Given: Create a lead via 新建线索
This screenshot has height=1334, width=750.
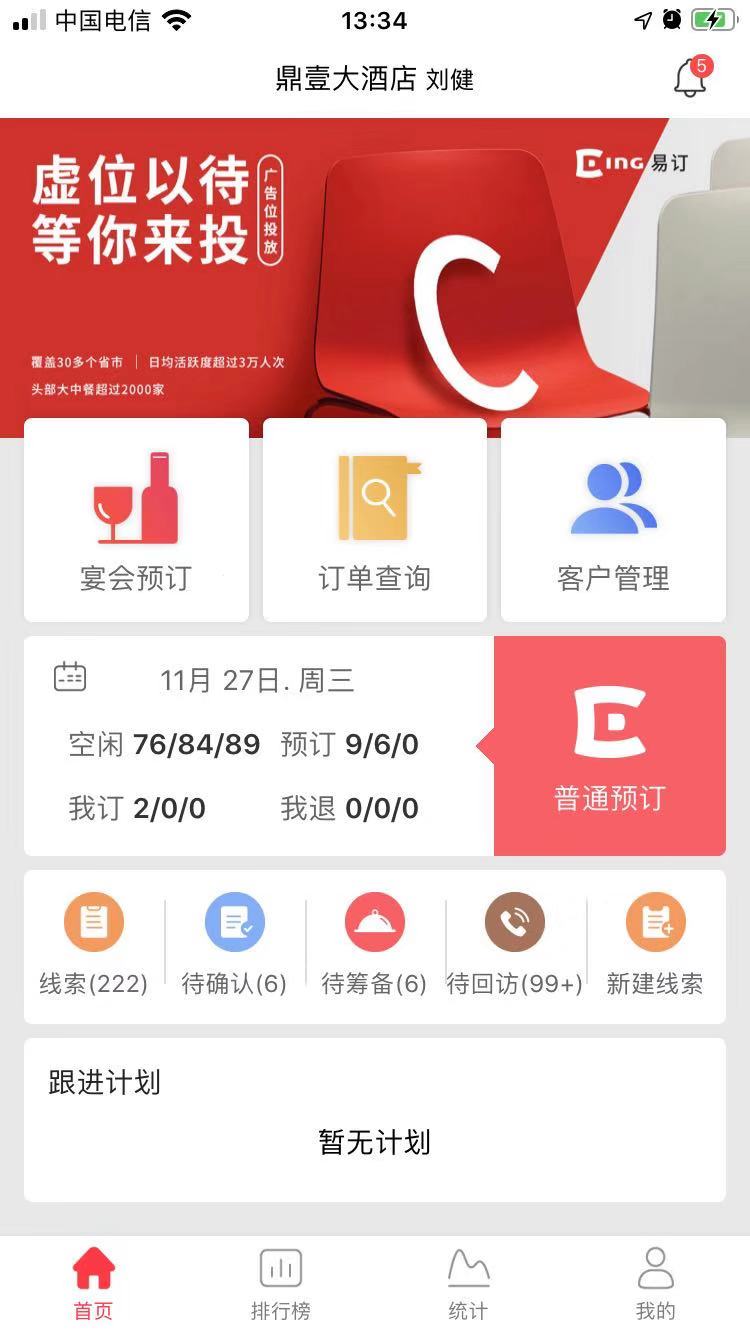Looking at the screenshot, I should pos(655,945).
